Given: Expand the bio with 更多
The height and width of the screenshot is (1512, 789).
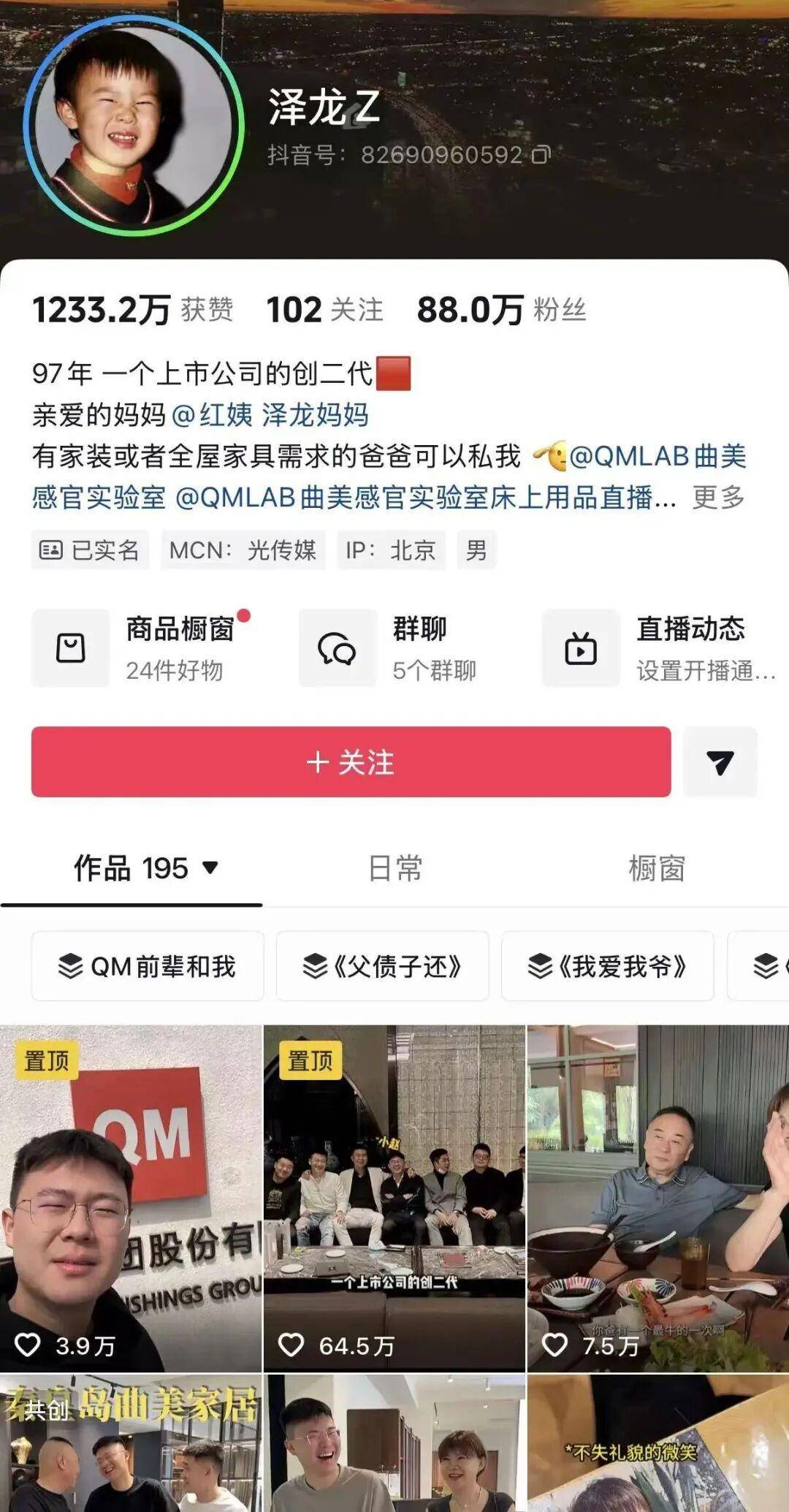Looking at the screenshot, I should pos(718,498).
